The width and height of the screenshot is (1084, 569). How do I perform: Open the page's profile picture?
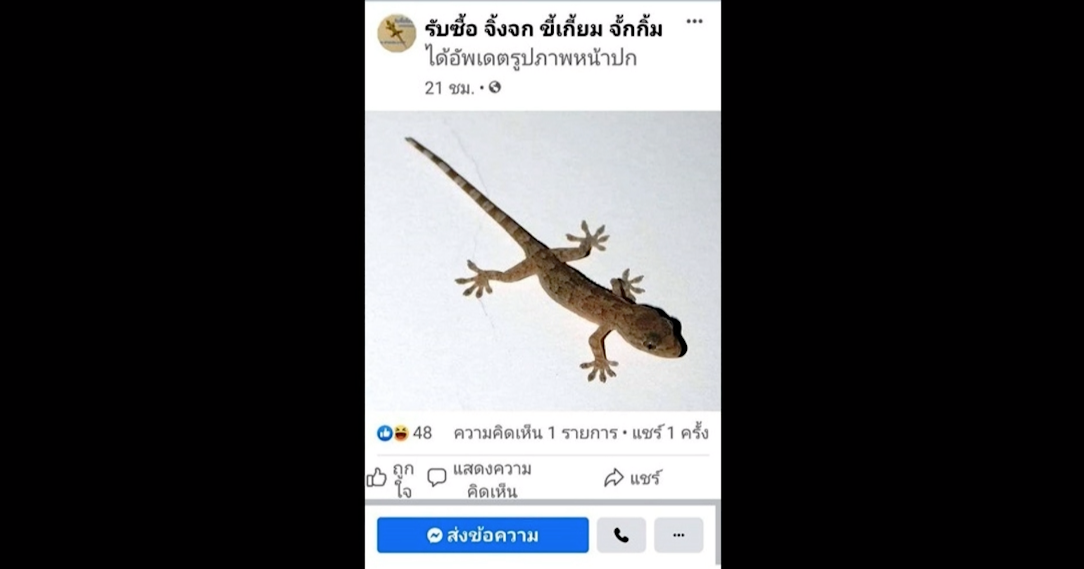(396, 33)
